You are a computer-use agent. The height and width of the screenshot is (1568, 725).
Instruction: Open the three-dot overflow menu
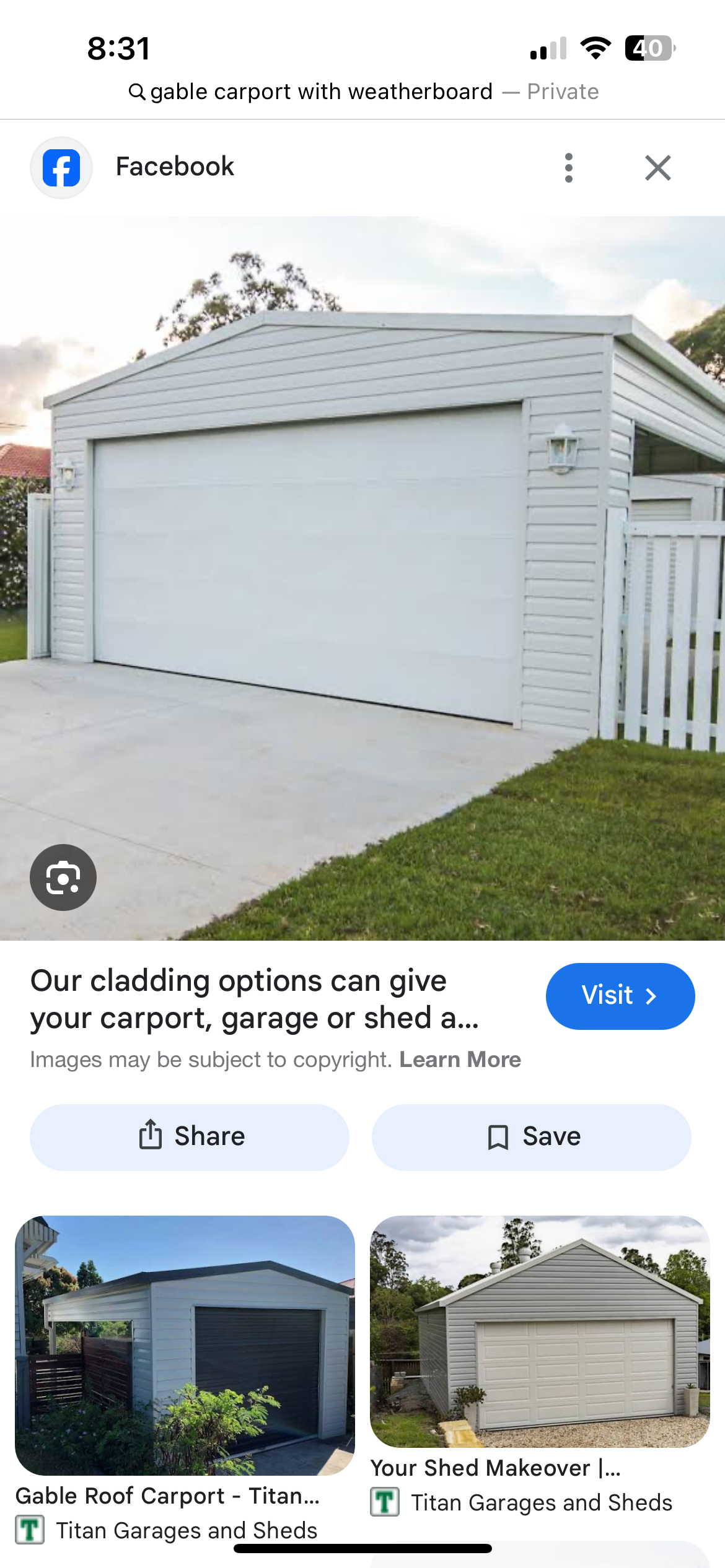click(x=569, y=168)
